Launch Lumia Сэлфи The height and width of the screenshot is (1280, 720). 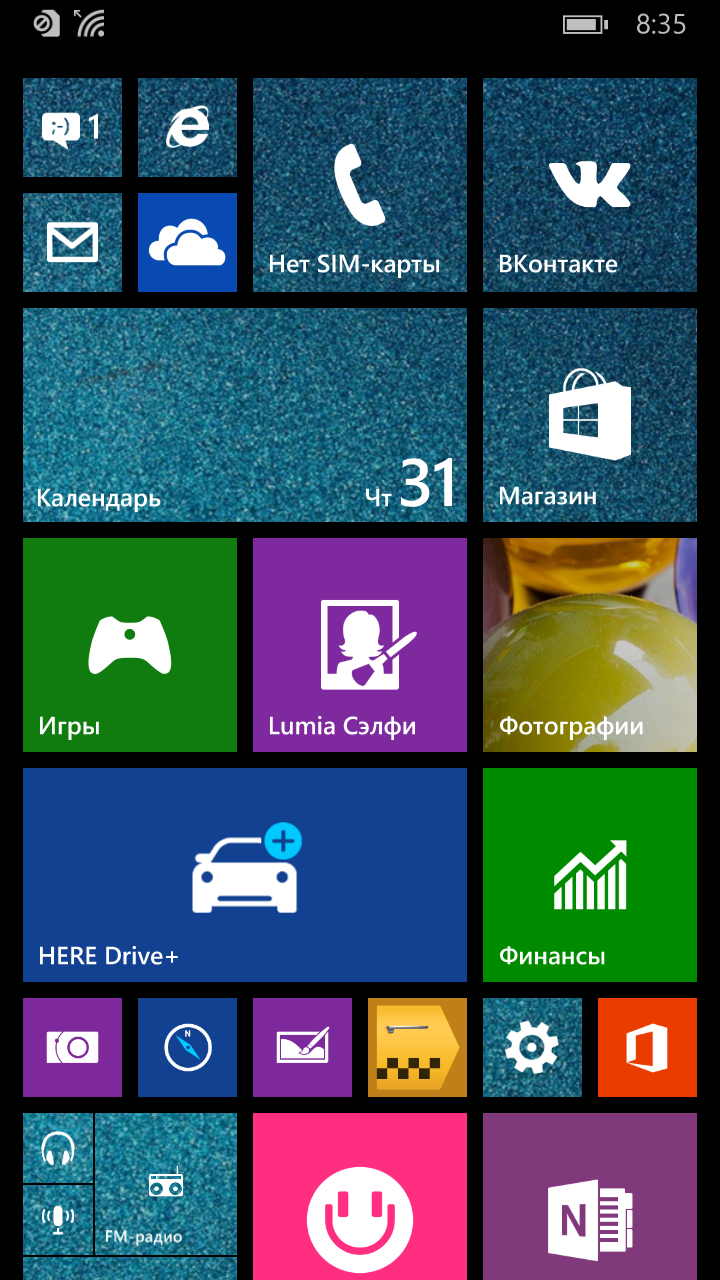(x=360, y=645)
